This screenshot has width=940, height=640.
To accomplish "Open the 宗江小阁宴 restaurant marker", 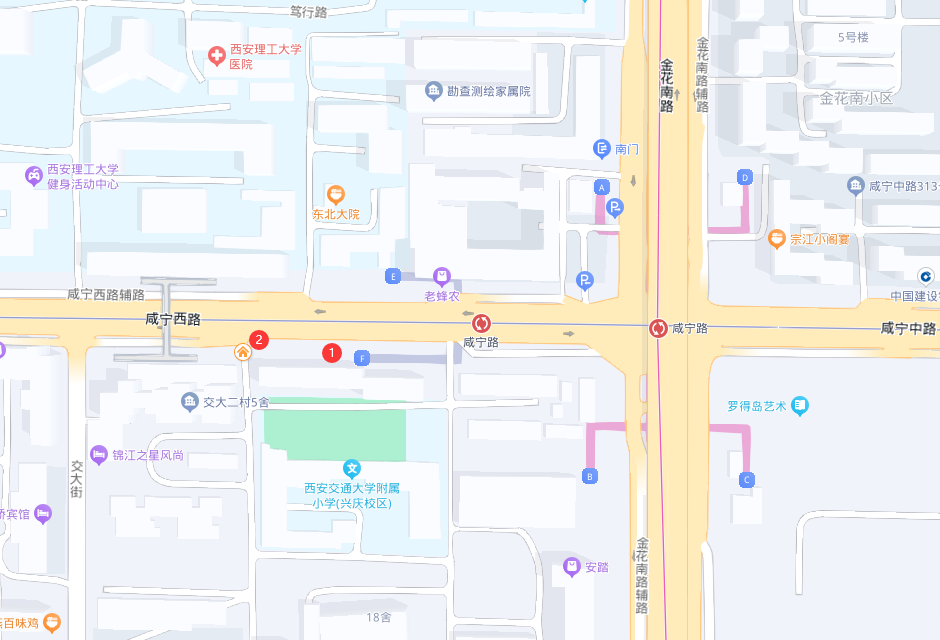I will (x=776, y=239).
